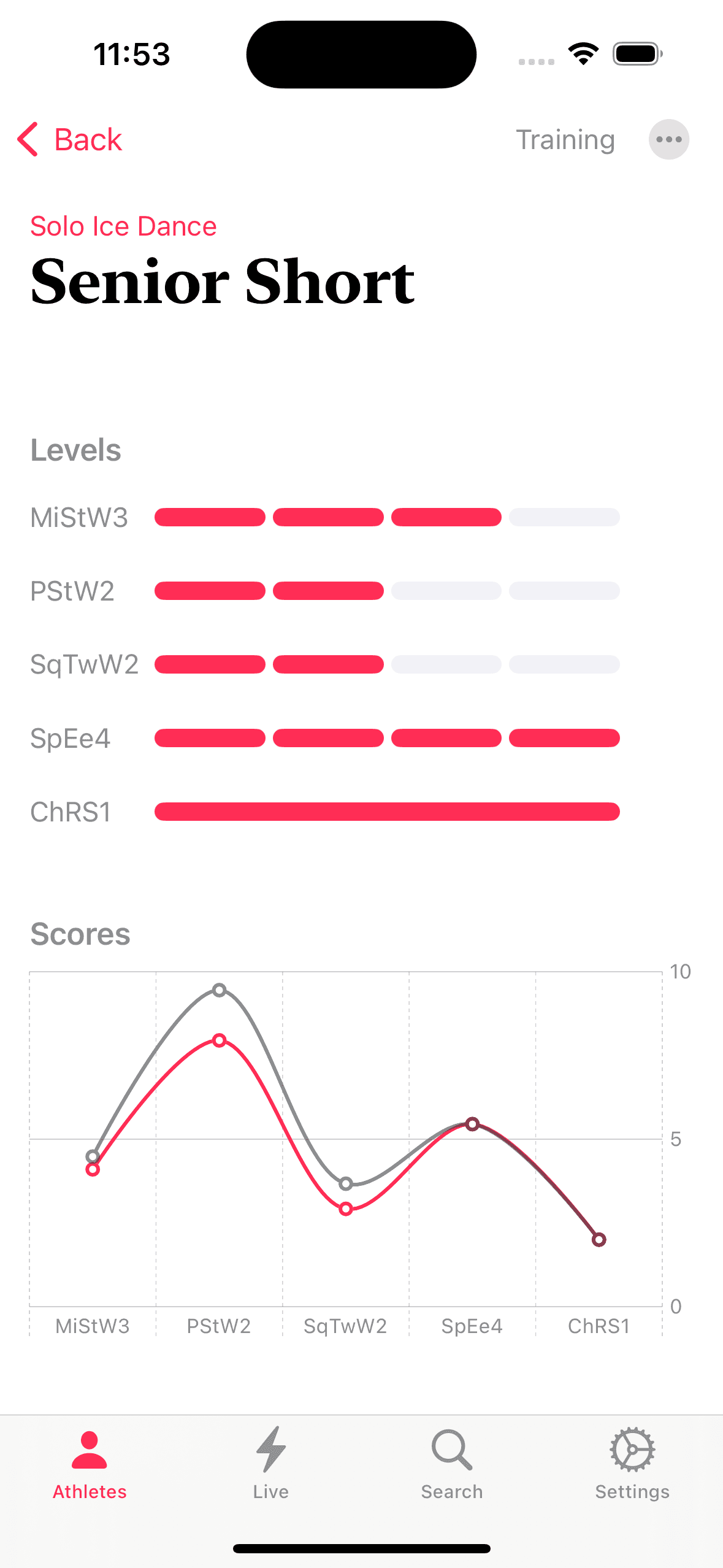Screen dimensions: 723x1568
Task: Open the more options ellipsis menu
Action: tap(668, 139)
